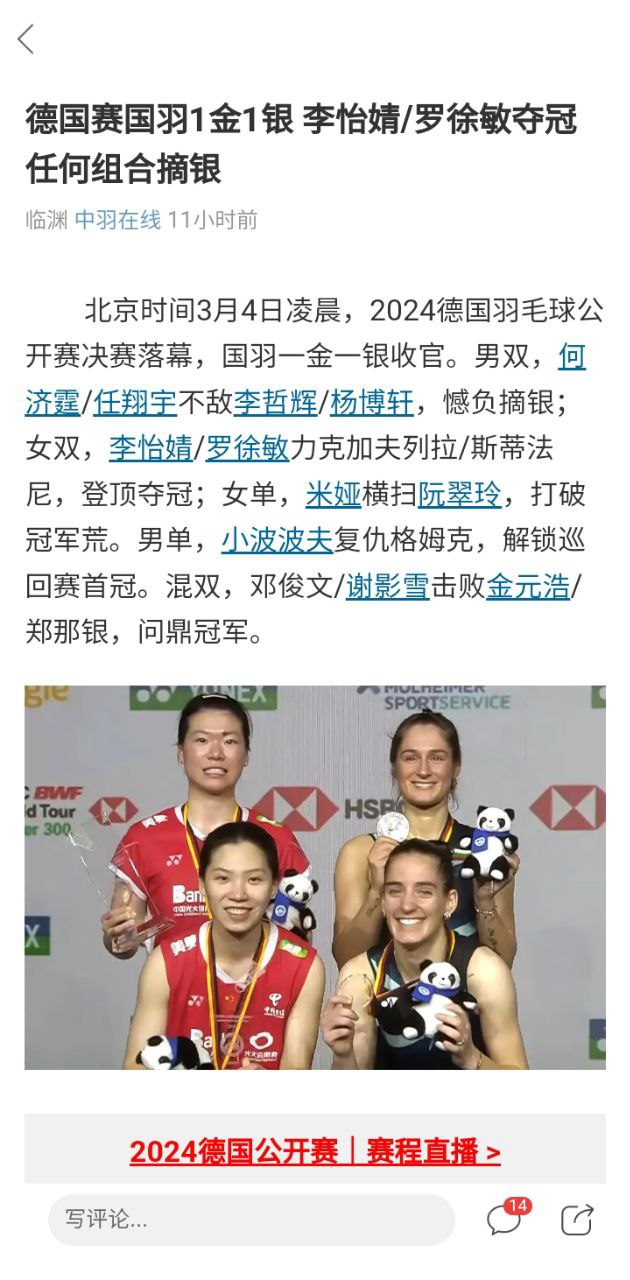630x1280 pixels.
Task: Open the 中羽在线 source link
Action: point(117,220)
